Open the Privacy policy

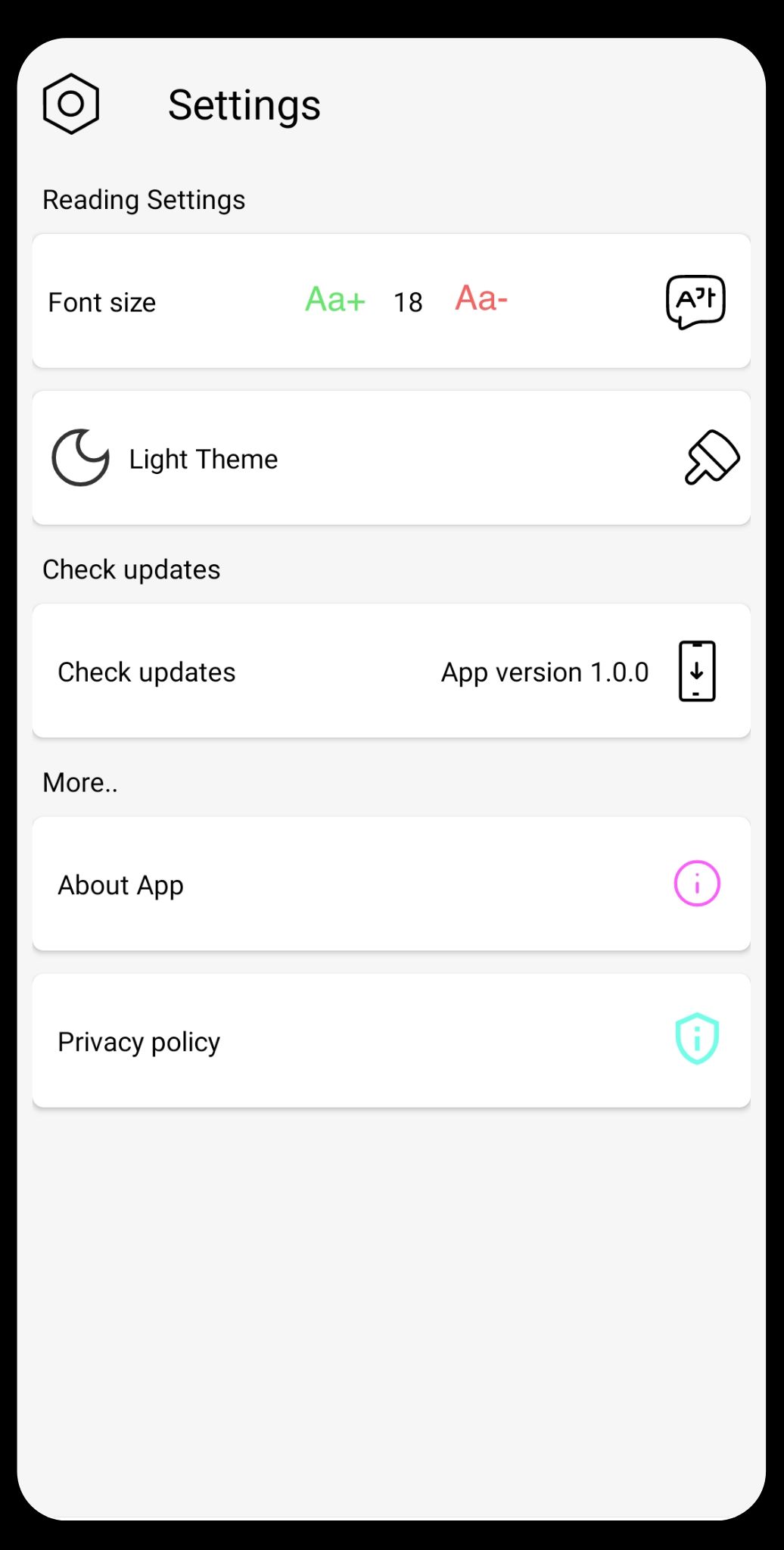tap(391, 1040)
